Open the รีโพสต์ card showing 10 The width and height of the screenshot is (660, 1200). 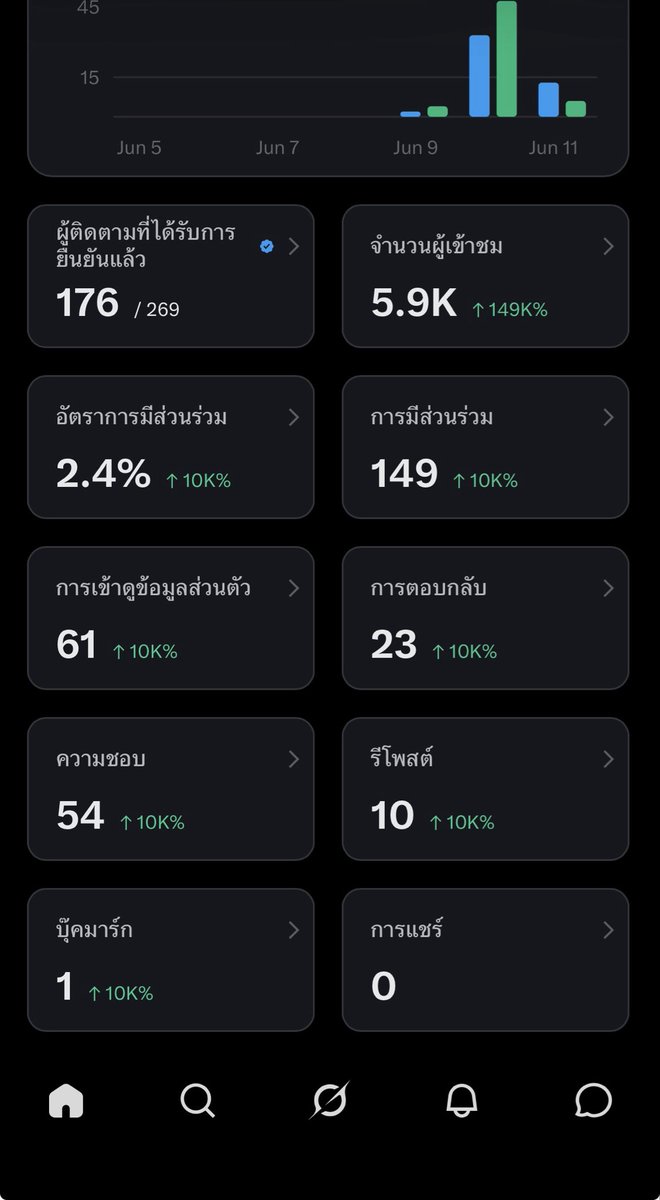485,789
